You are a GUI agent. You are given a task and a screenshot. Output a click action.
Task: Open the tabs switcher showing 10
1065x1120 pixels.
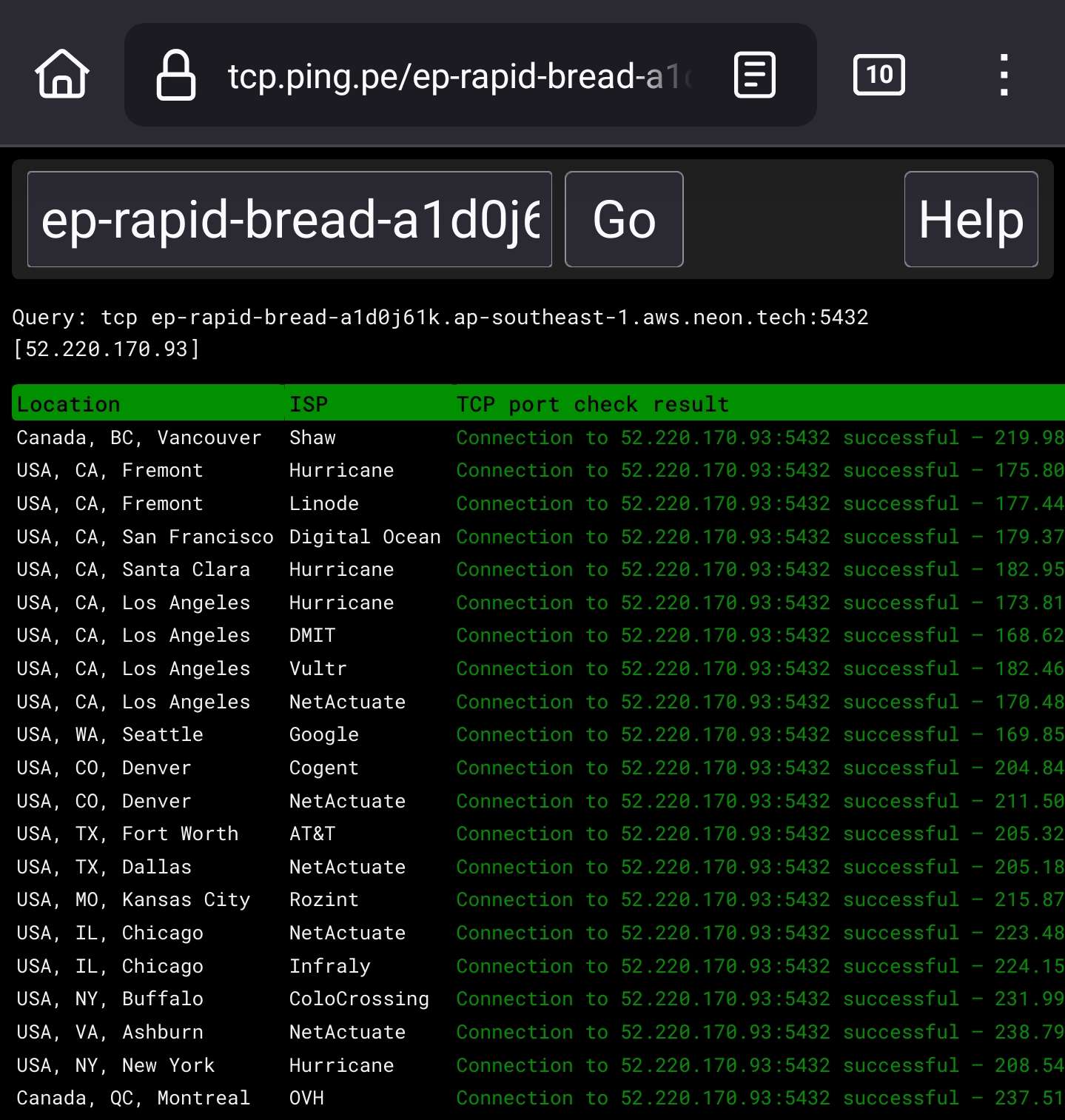point(878,75)
